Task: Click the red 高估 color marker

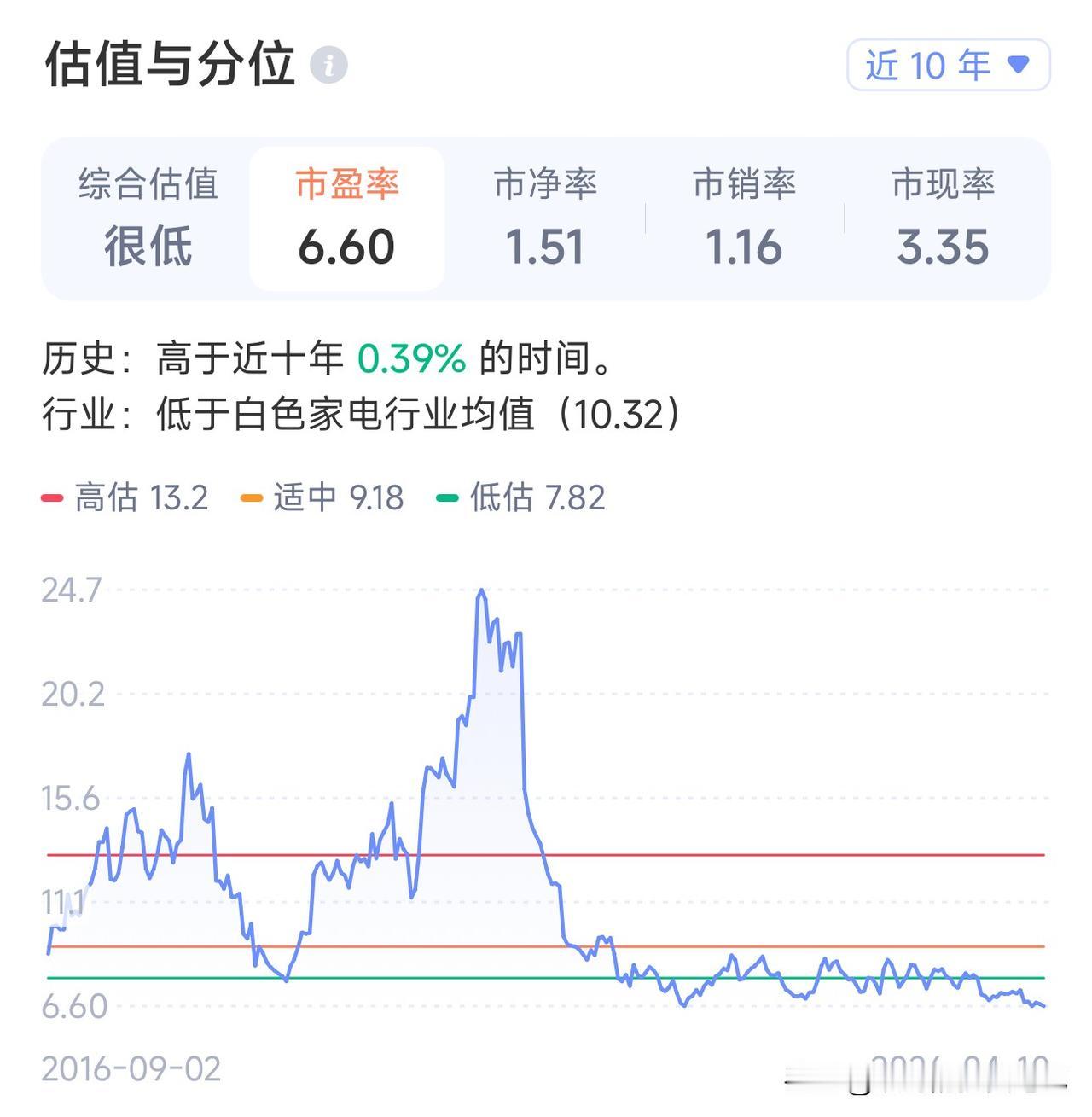Action: (x=53, y=497)
